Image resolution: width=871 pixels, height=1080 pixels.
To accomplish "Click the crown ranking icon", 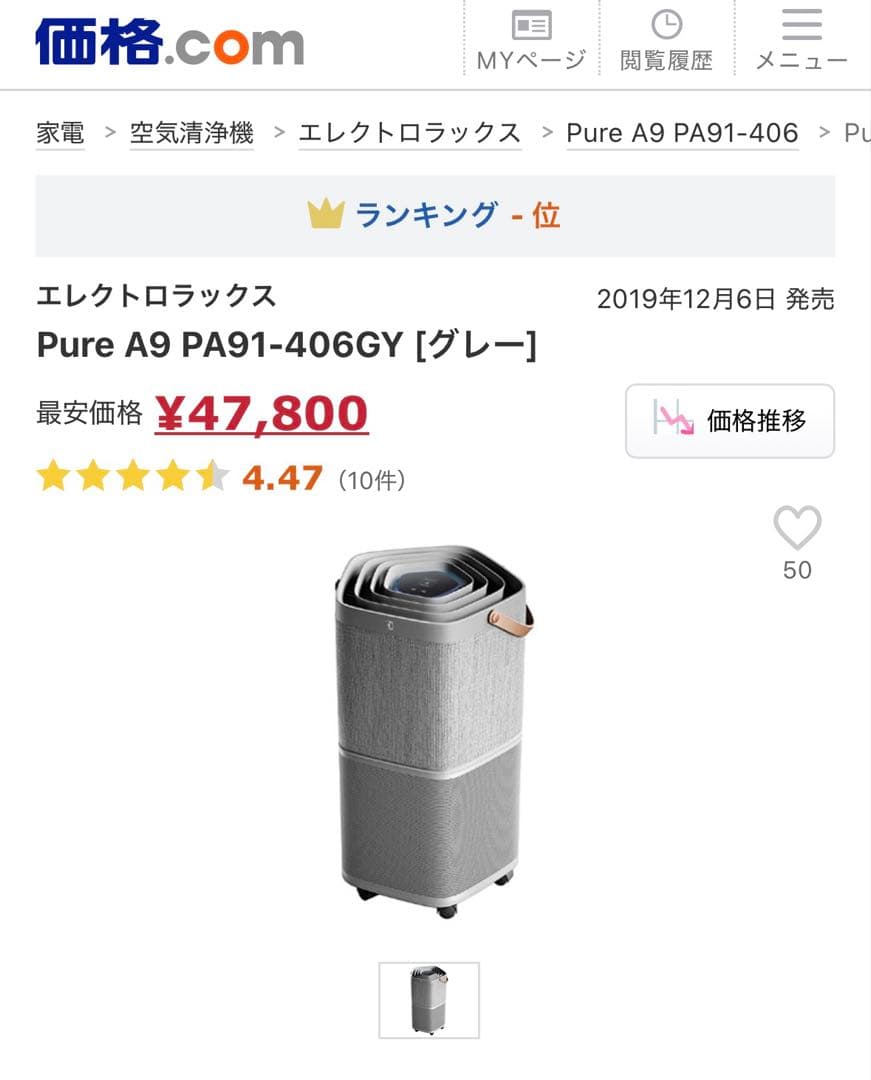I will [324, 213].
